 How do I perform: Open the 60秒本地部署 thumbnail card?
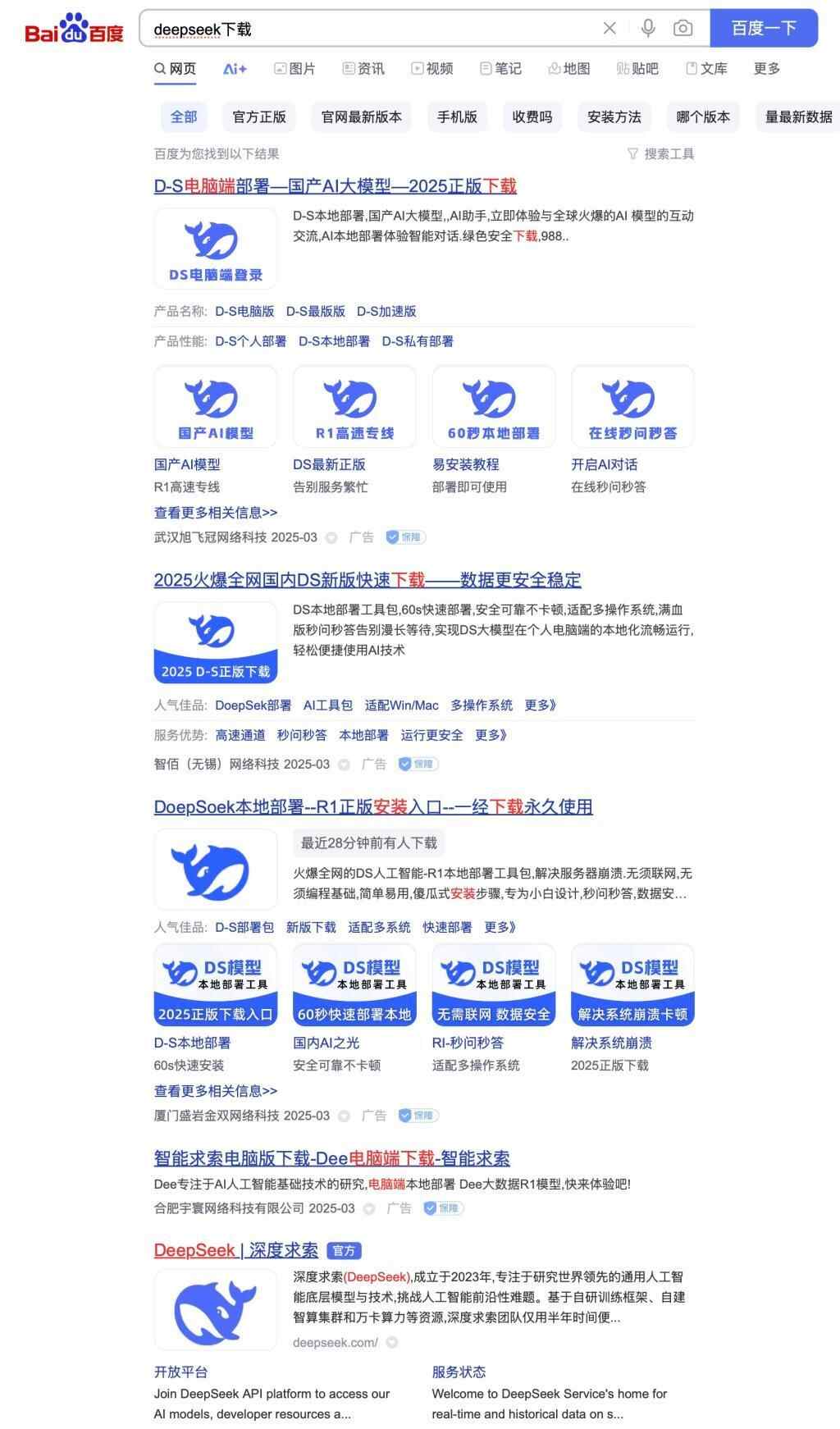point(493,407)
